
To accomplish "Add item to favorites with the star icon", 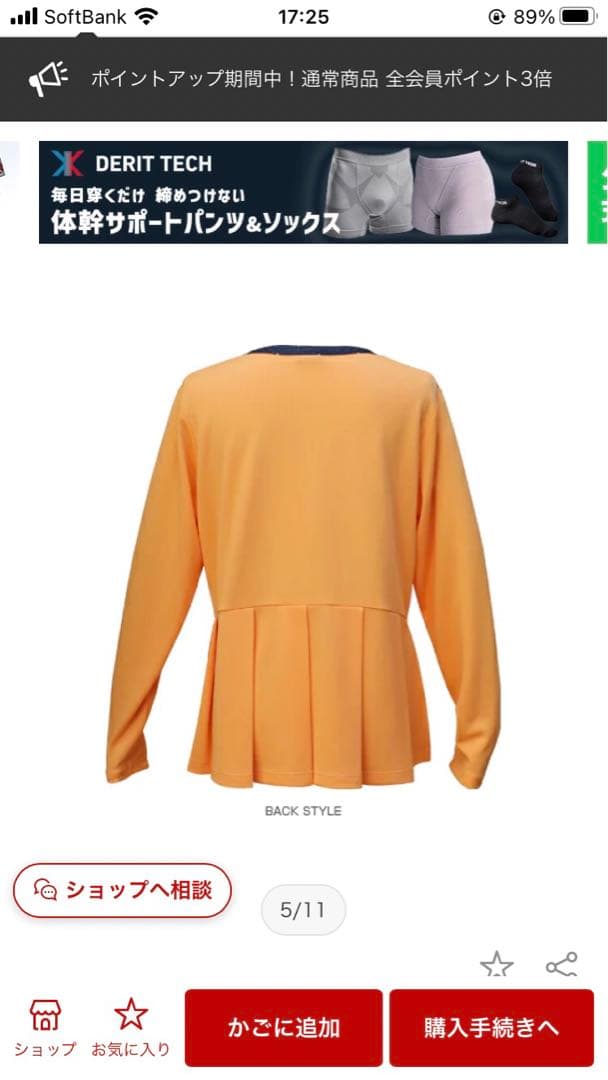I will click(497, 965).
